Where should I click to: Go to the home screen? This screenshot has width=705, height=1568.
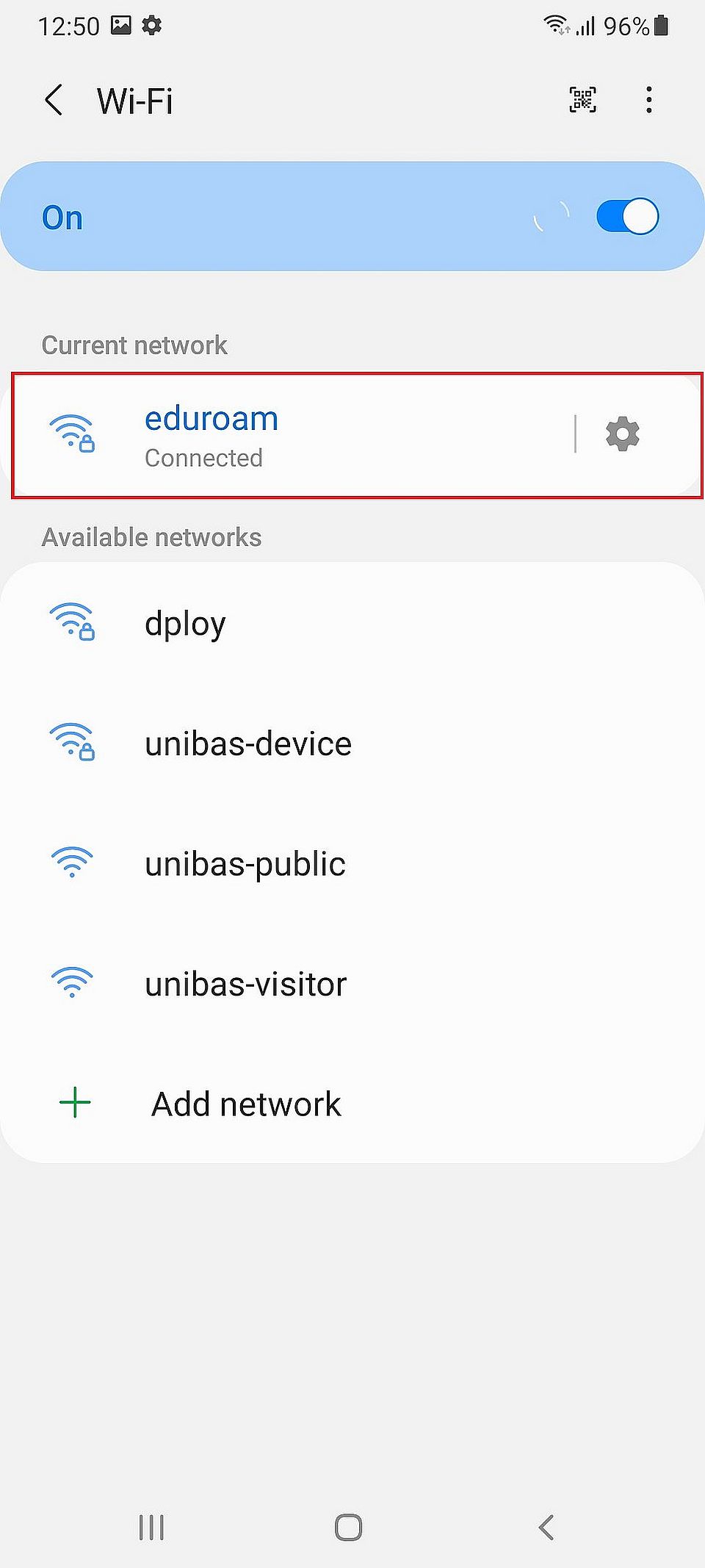point(348,1528)
